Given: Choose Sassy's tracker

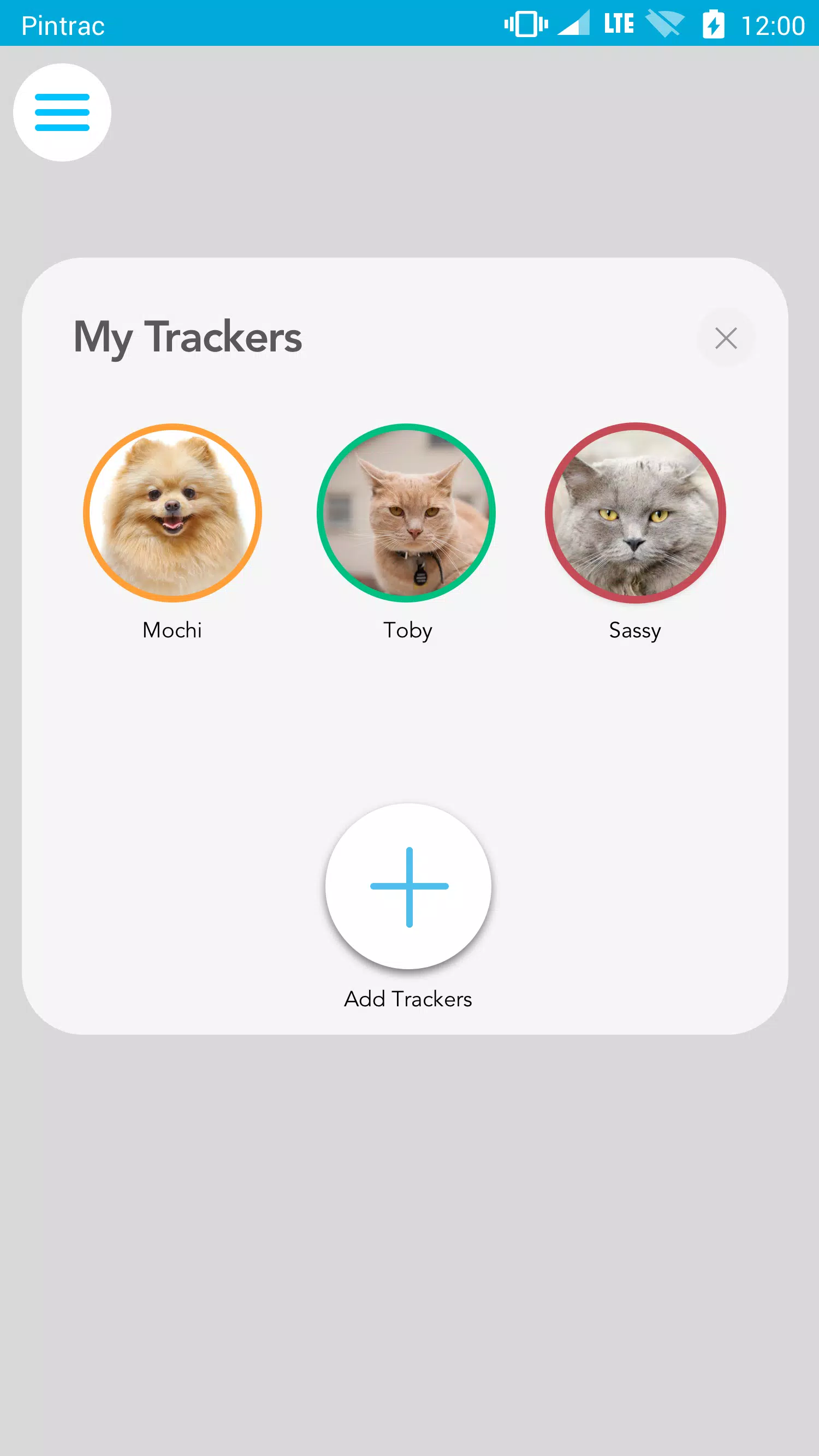Looking at the screenshot, I should point(635,512).
